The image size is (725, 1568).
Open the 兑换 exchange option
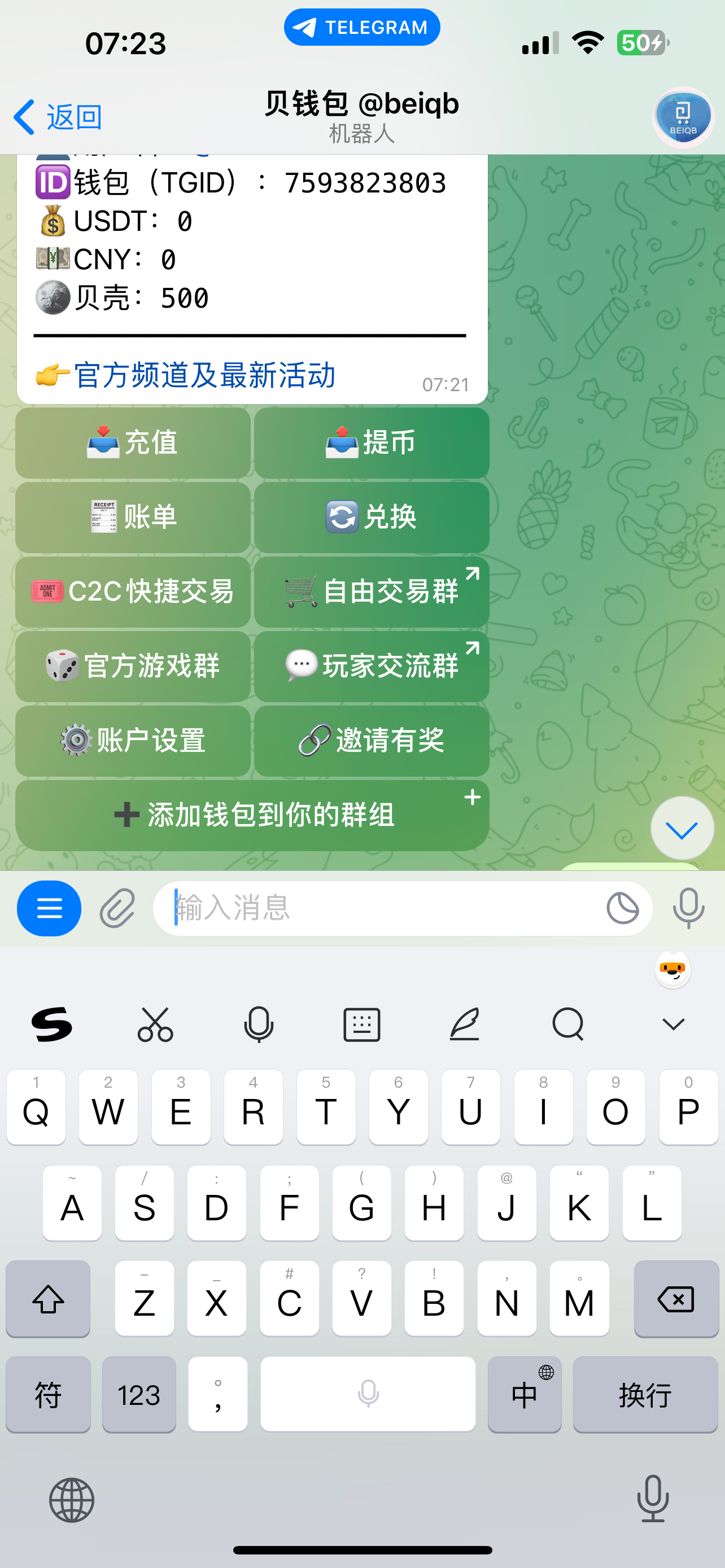point(372,517)
